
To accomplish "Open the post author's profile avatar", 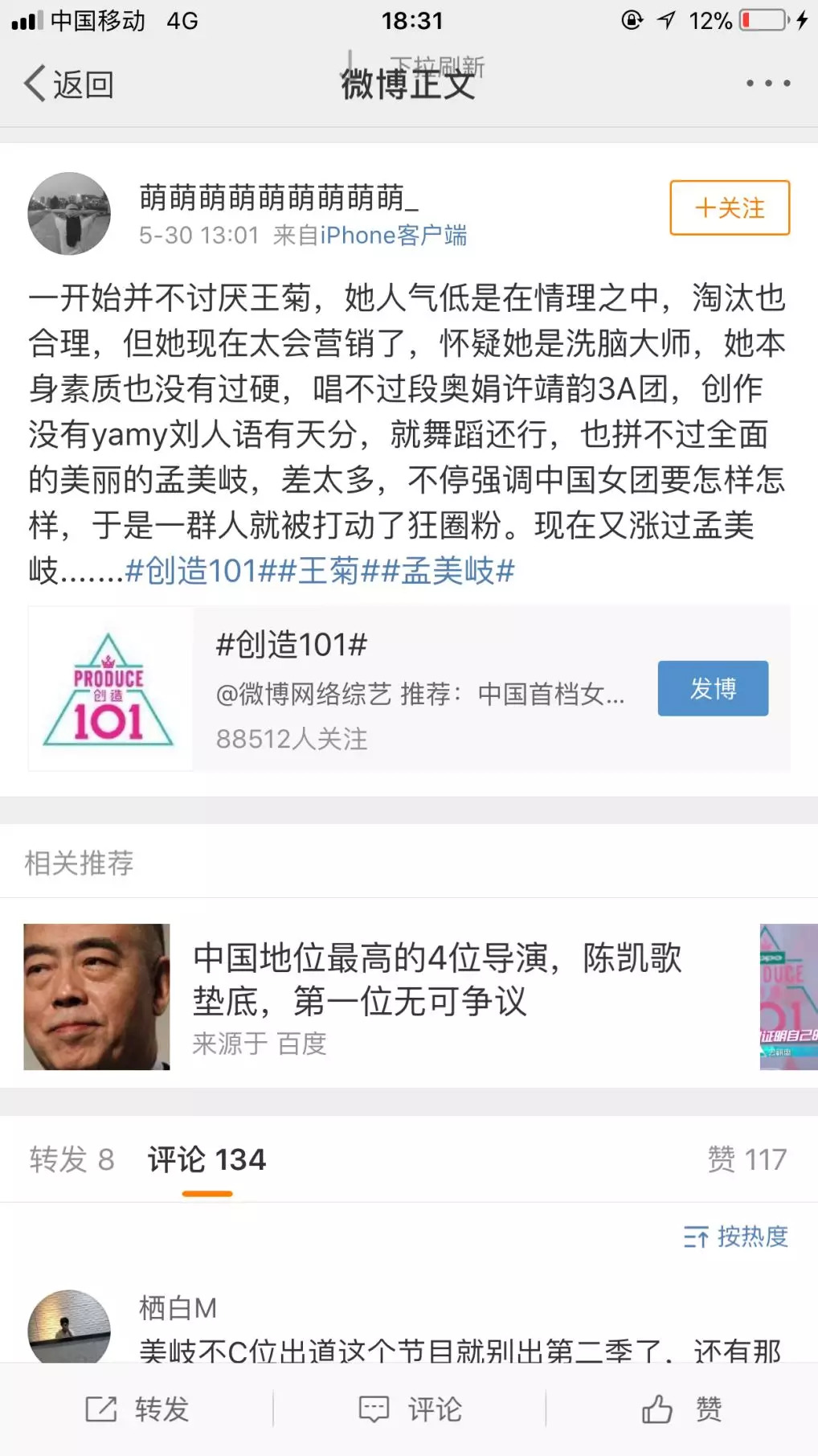I will tap(69, 213).
